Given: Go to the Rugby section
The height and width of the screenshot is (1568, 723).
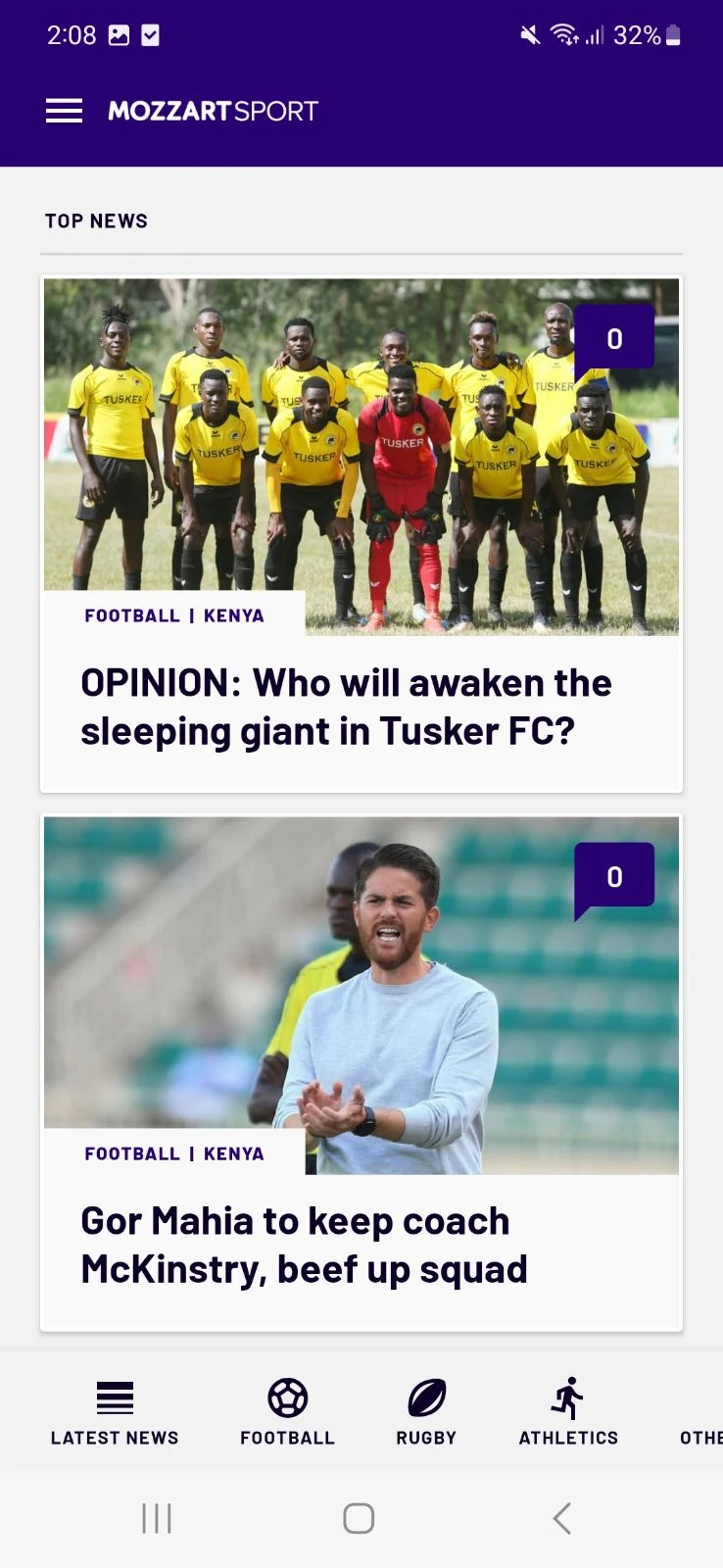Looking at the screenshot, I should (426, 1412).
